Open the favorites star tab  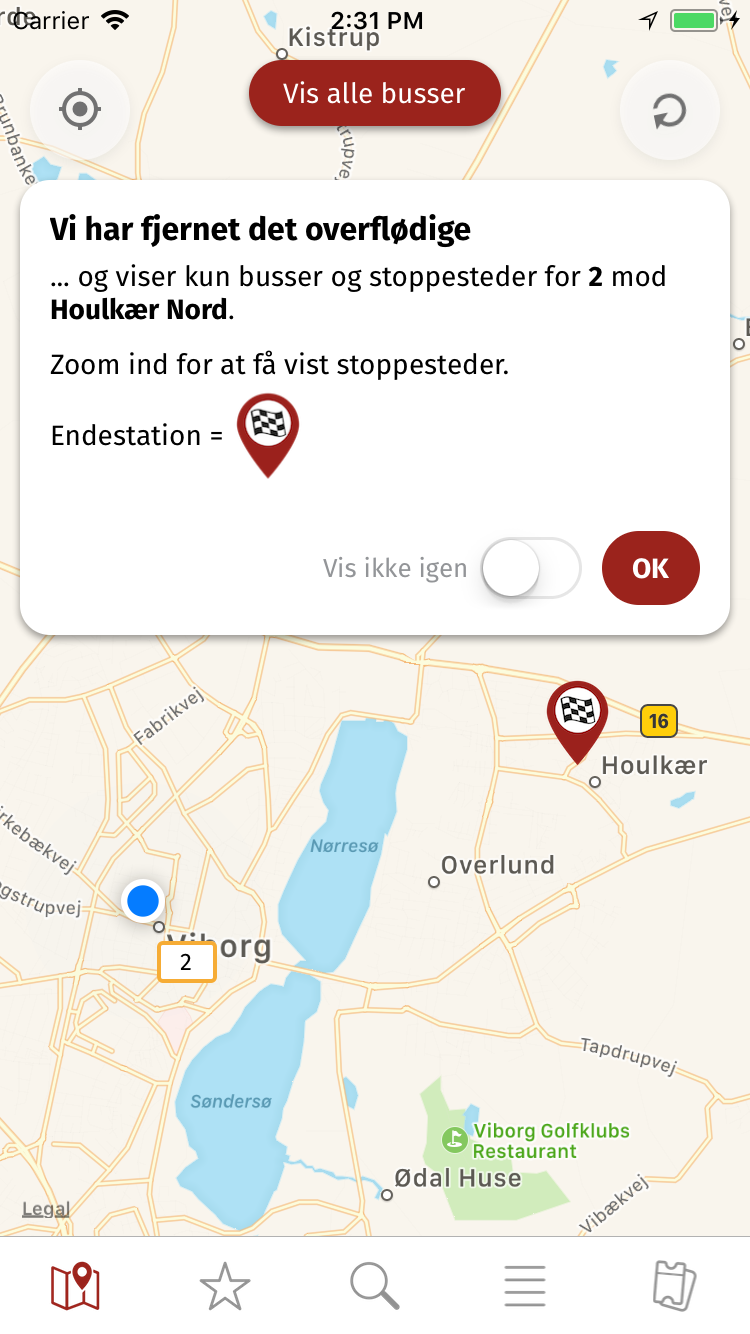click(225, 1285)
